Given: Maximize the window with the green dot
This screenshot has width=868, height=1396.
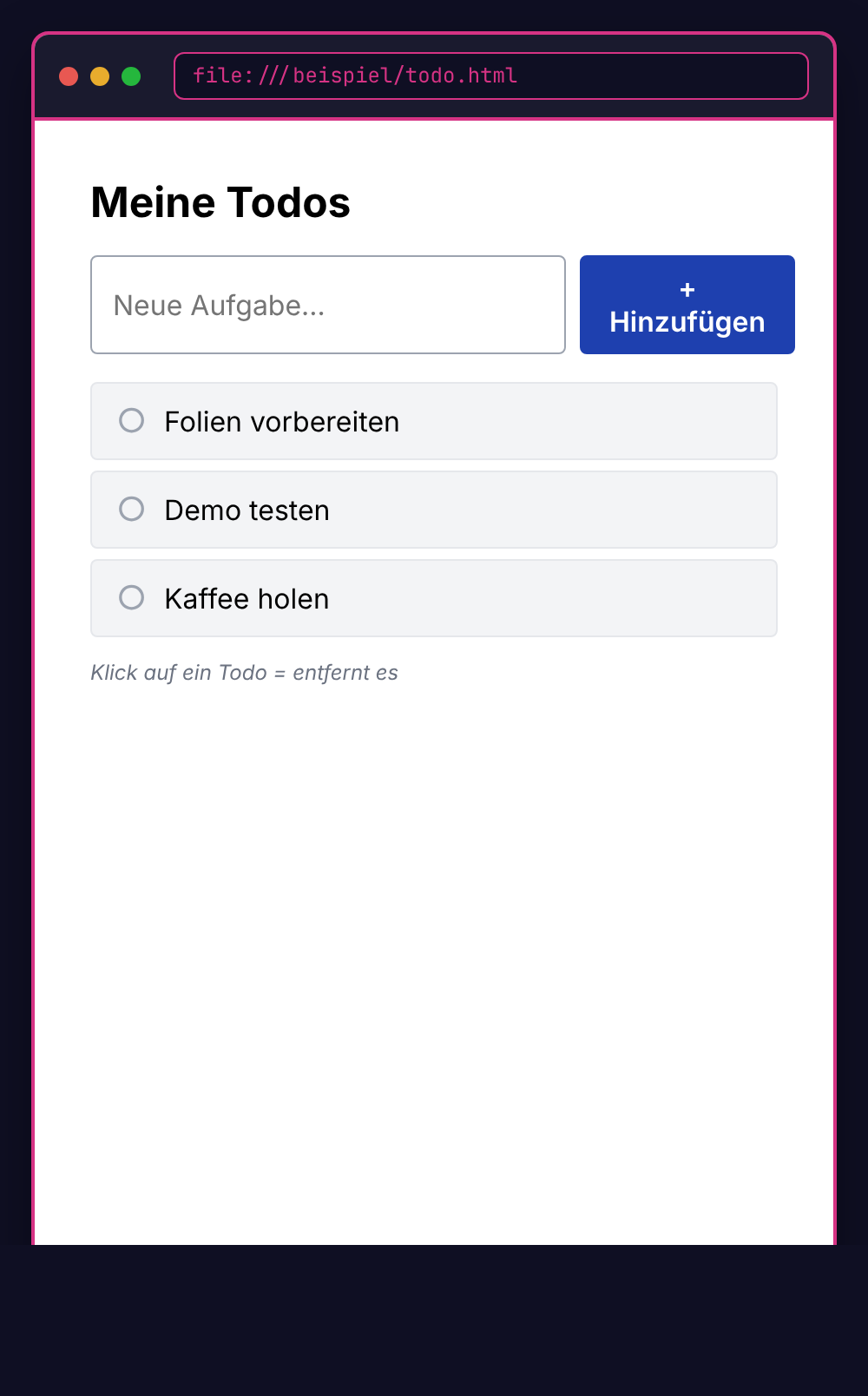Looking at the screenshot, I should [x=131, y=76].
